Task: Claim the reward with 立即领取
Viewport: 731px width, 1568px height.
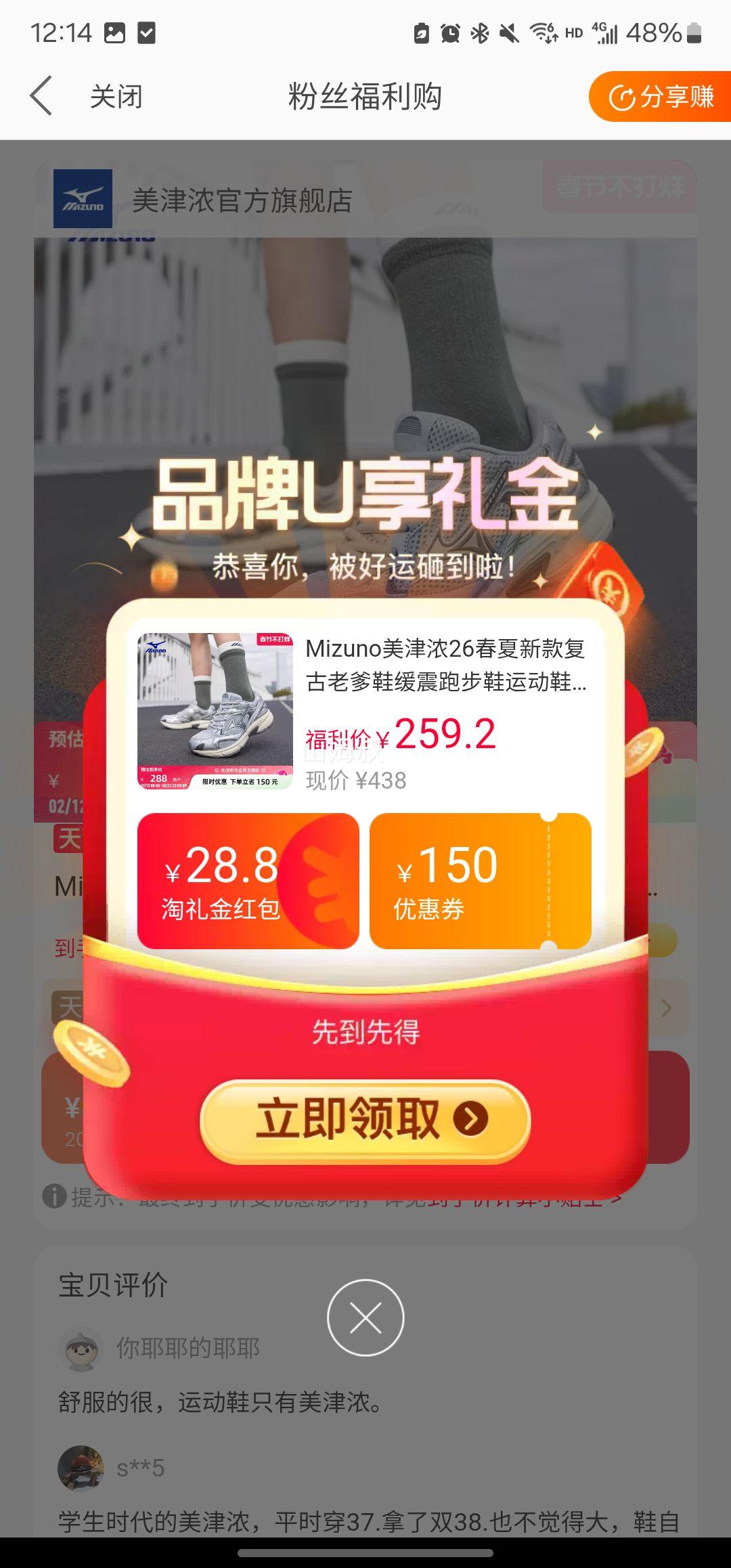Action: tap(365, 1120)
